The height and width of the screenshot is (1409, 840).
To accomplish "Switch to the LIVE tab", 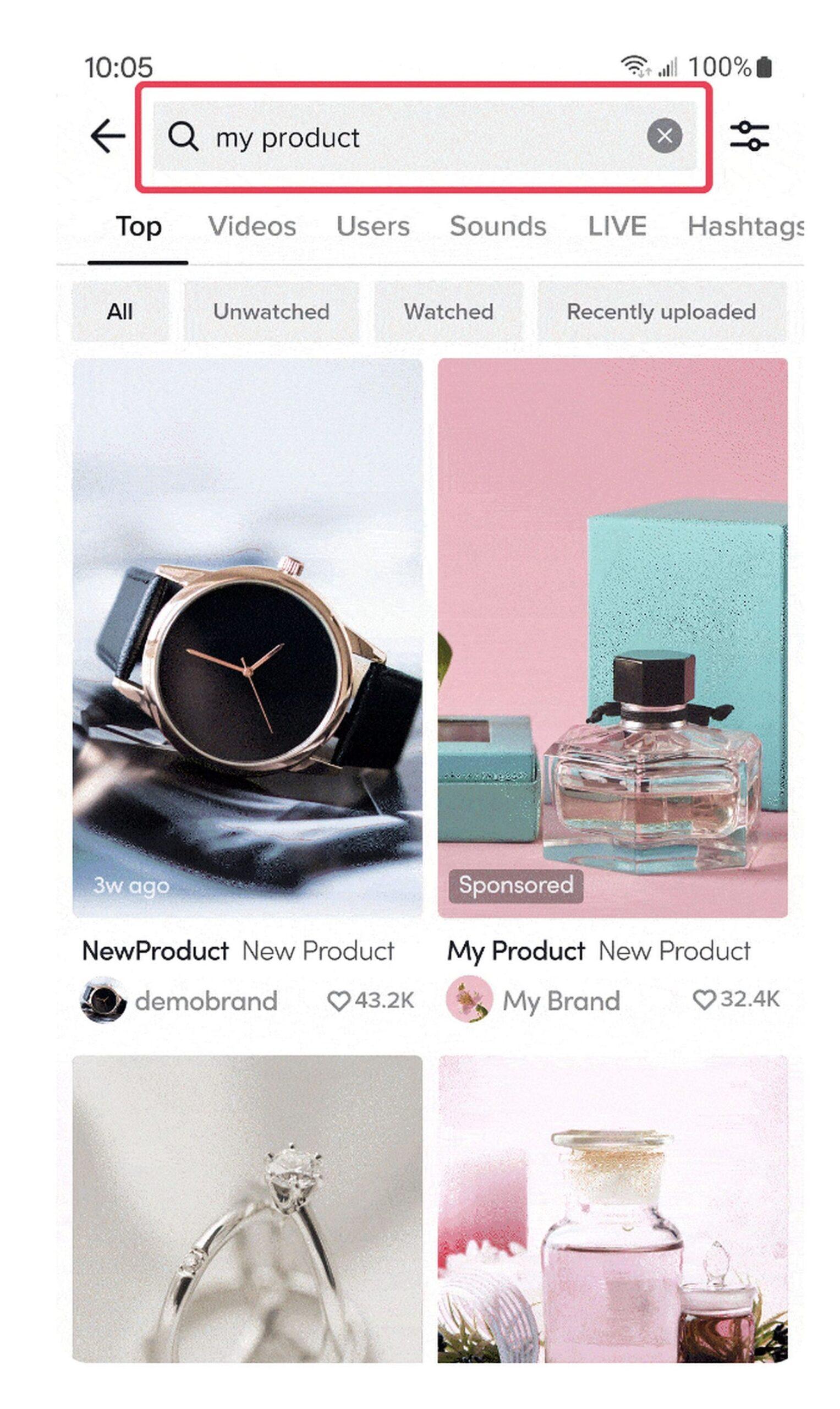I will 617,227.
